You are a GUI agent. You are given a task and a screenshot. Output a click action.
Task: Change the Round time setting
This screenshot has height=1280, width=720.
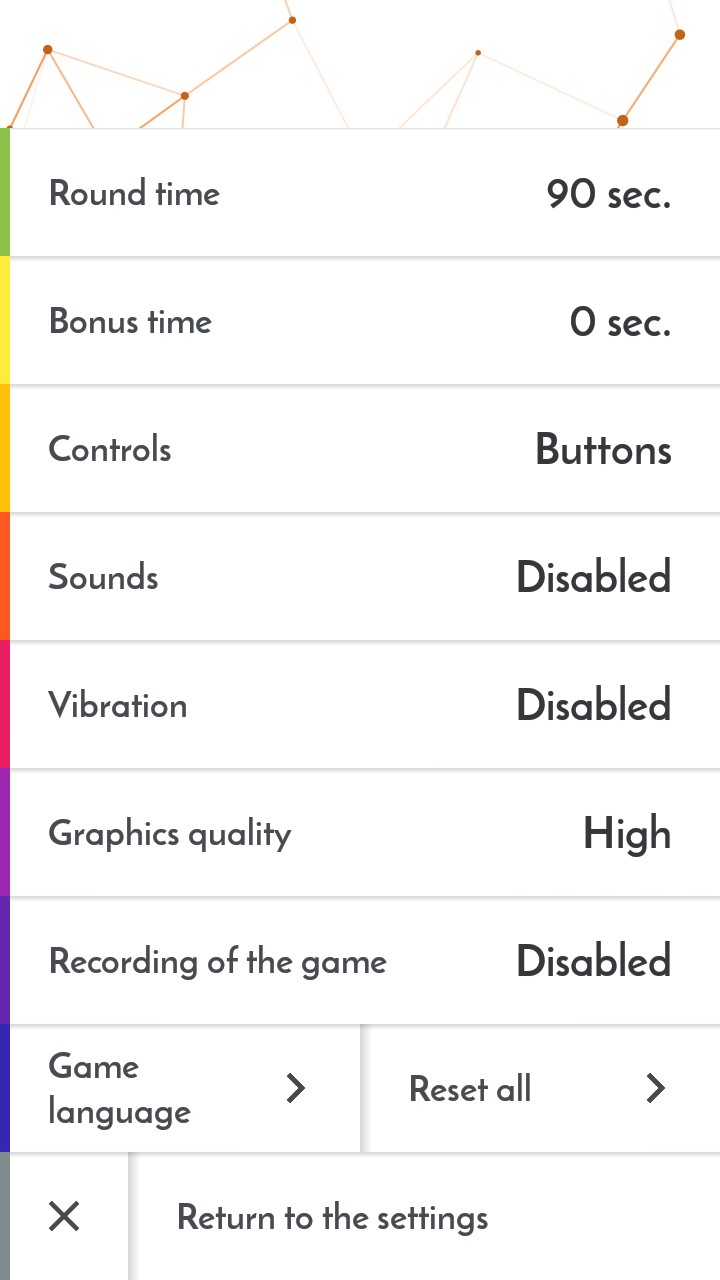pyautogui.click(x=365, y=193)
